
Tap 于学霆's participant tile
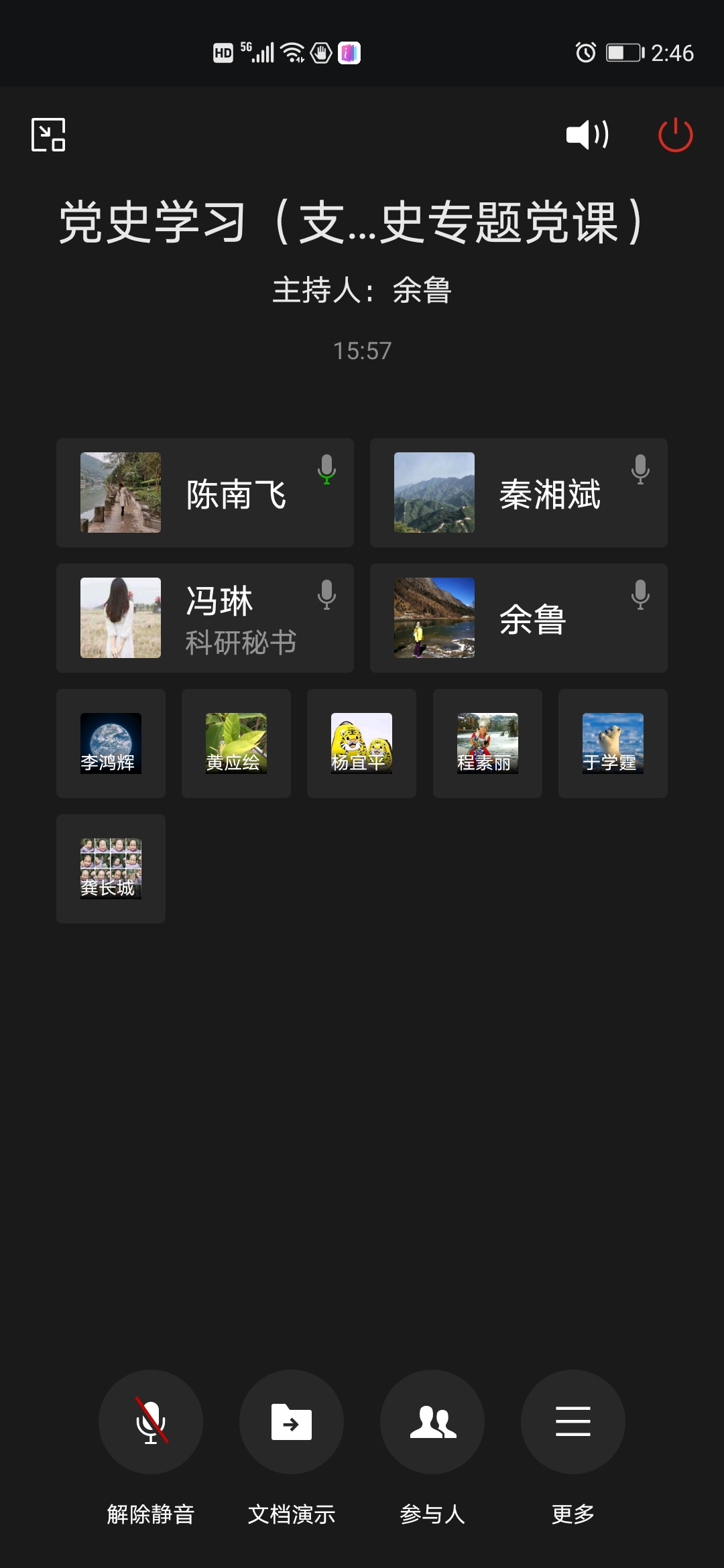click(x=613, y=743)
